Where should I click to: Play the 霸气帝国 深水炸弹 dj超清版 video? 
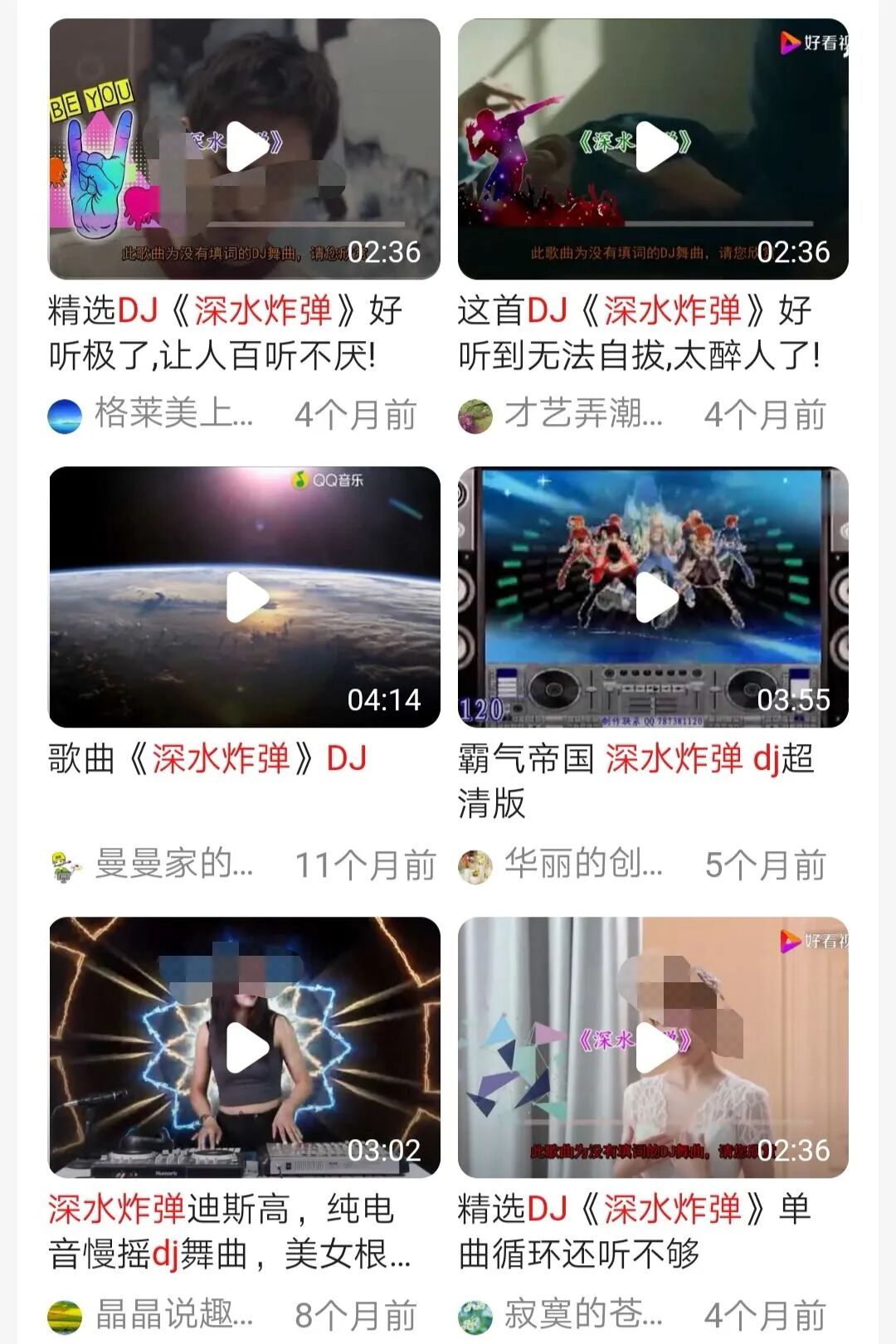pos(655,597)
